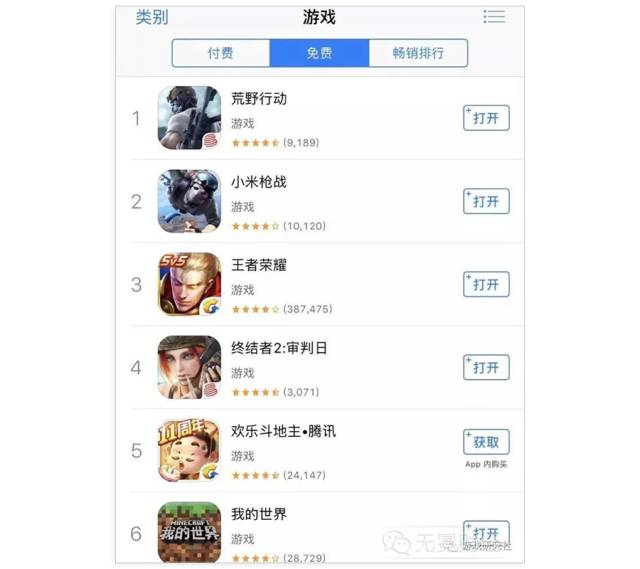View details for 荒野行动
Viewport: 640px width, 569px height.
[x=259, y=100]
